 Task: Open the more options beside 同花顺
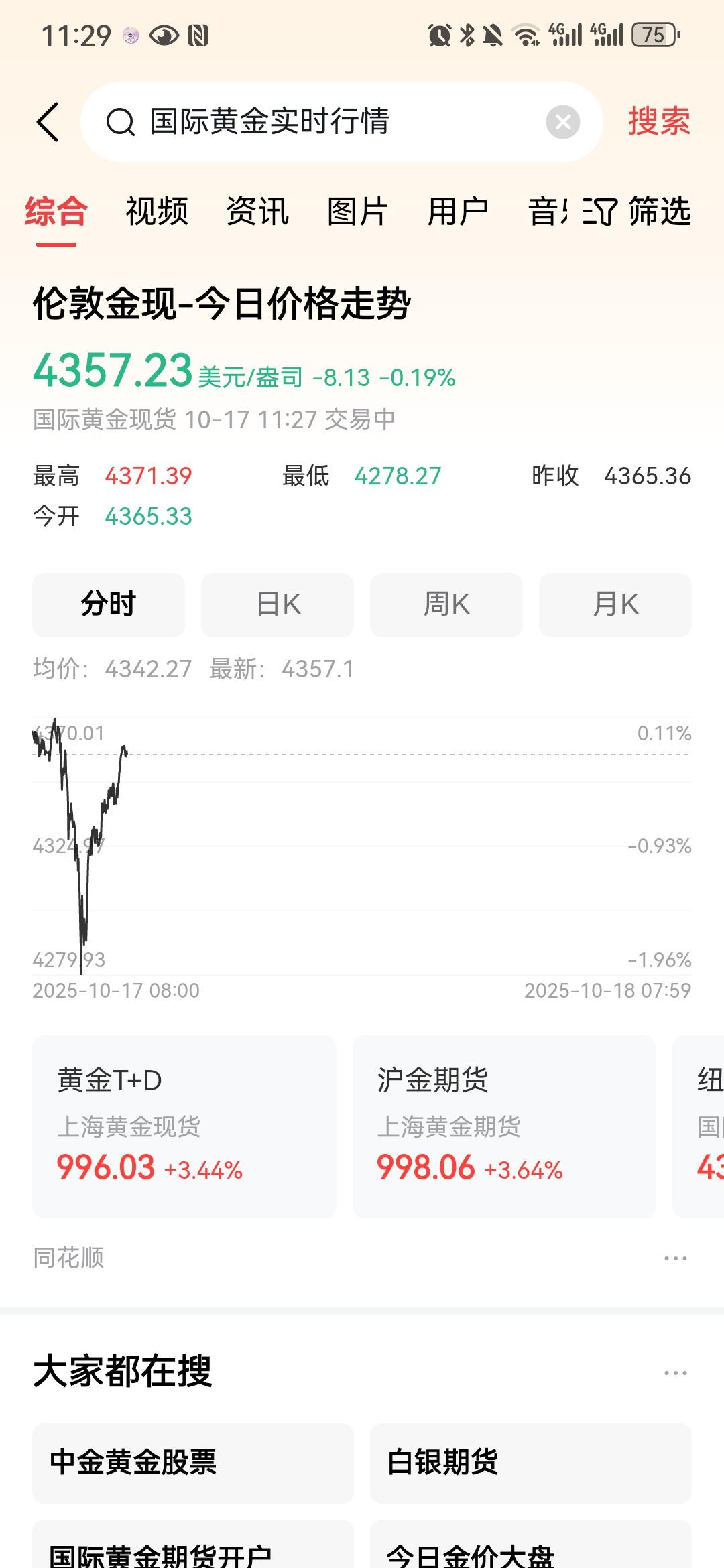[x=675, y=1258]
